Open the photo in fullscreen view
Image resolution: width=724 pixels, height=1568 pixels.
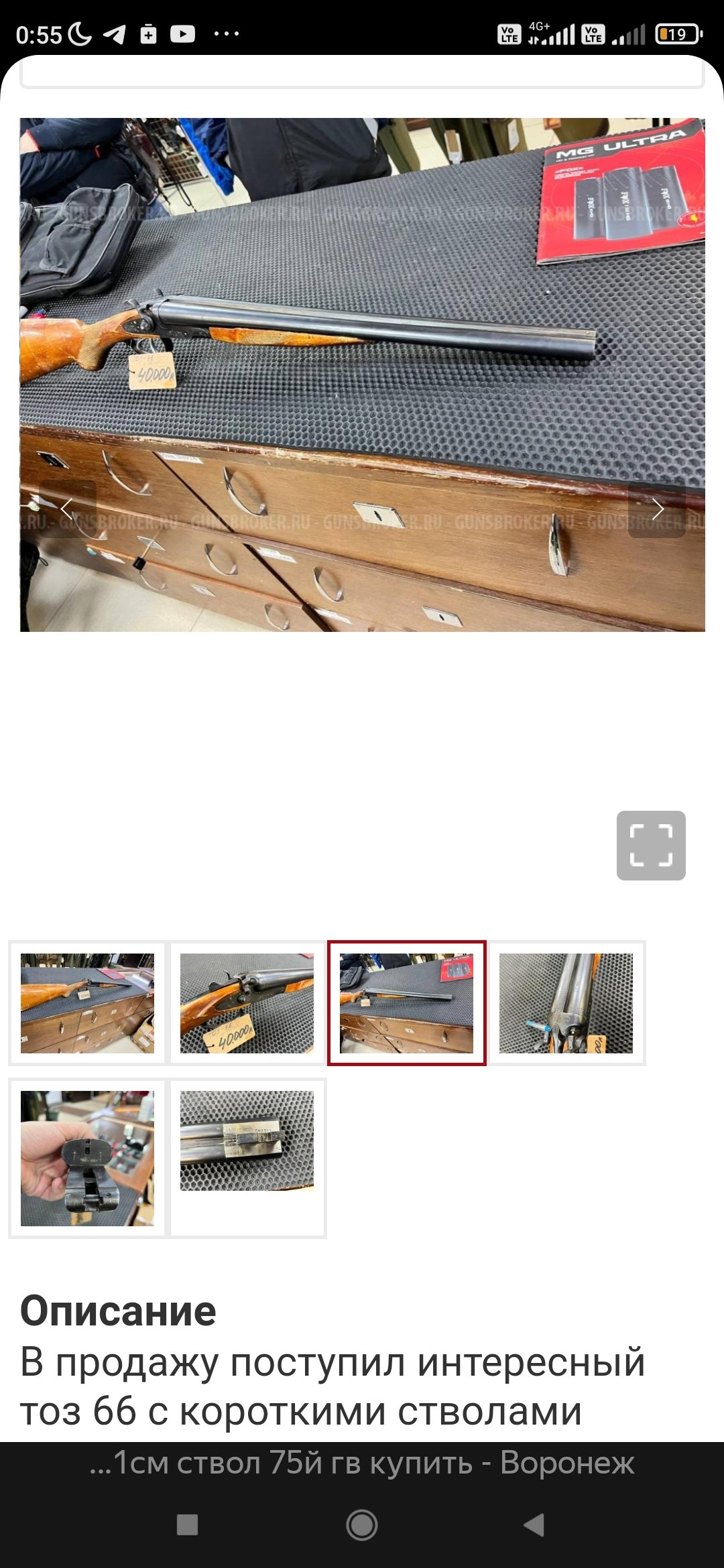[x=651, y=845]
